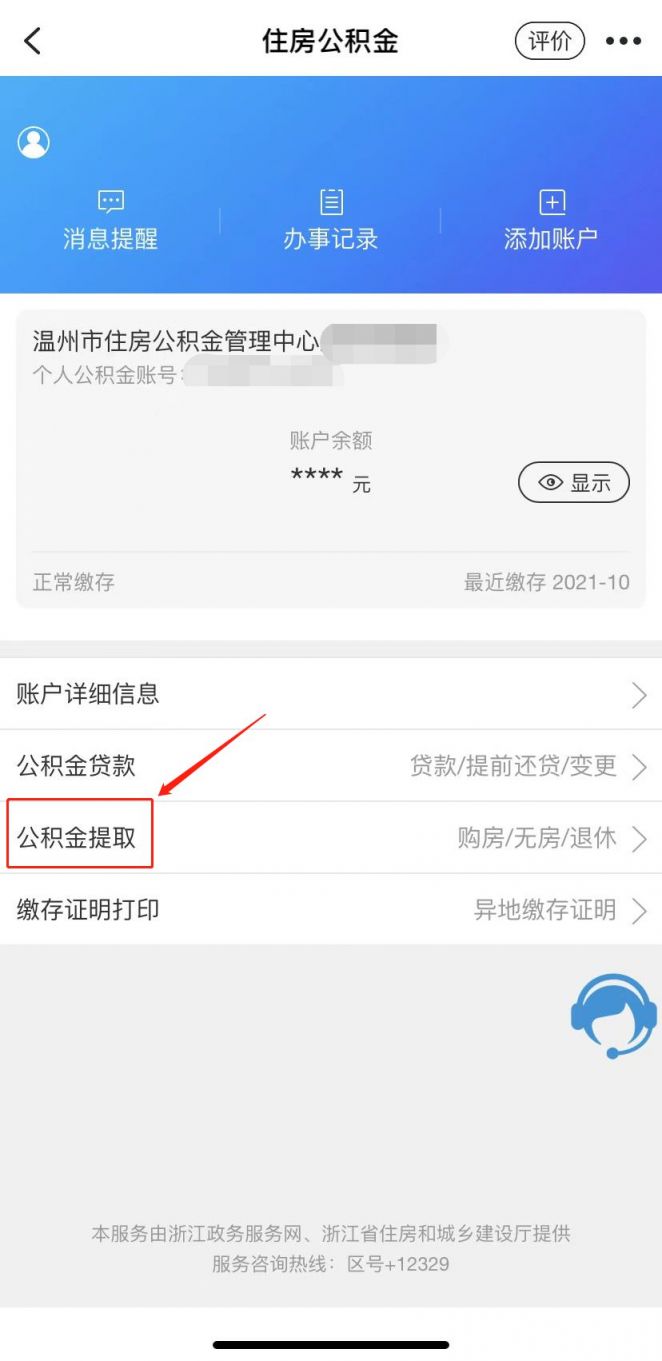This screenshot has width=662, height=1361.
Task: Open the user profile avatar
Action: [34, 142]
